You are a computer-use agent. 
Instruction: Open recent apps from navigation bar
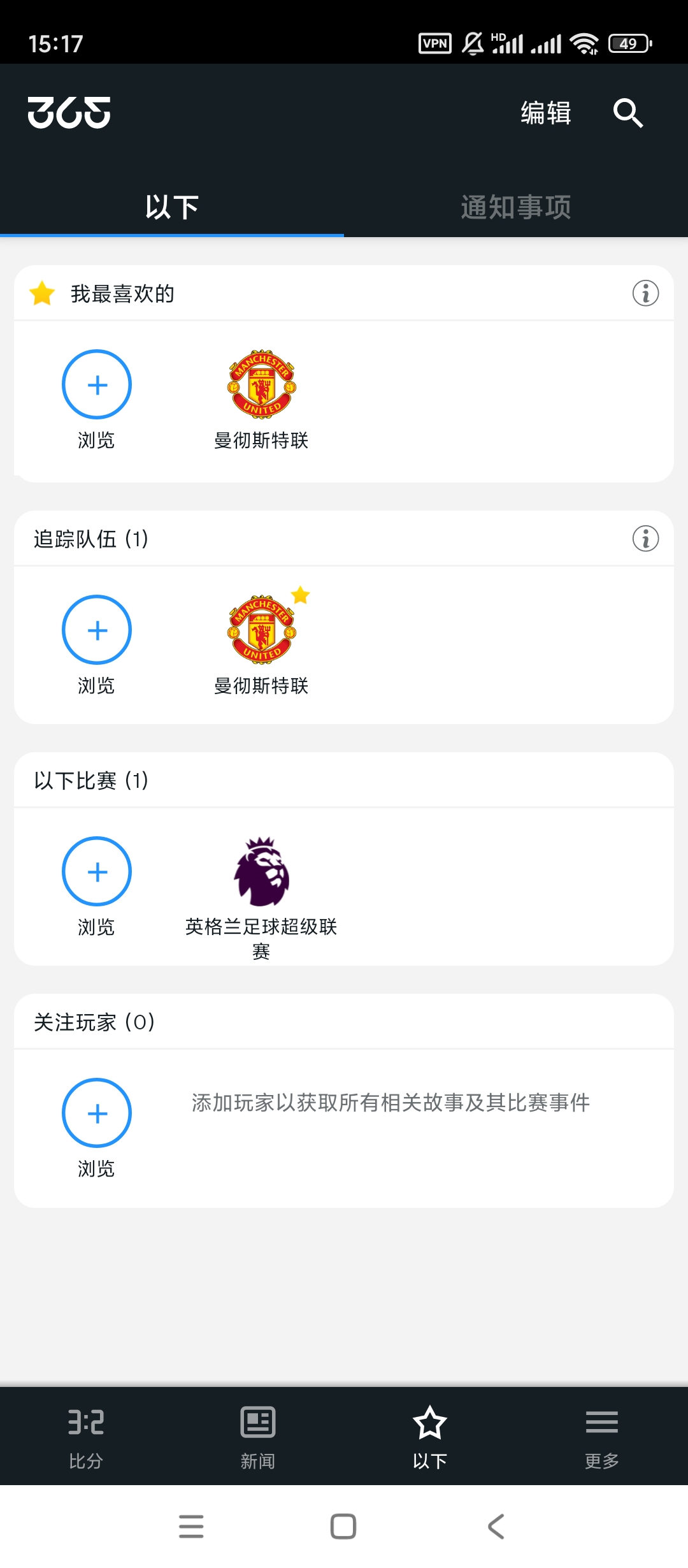click(x=191, y=1527)
